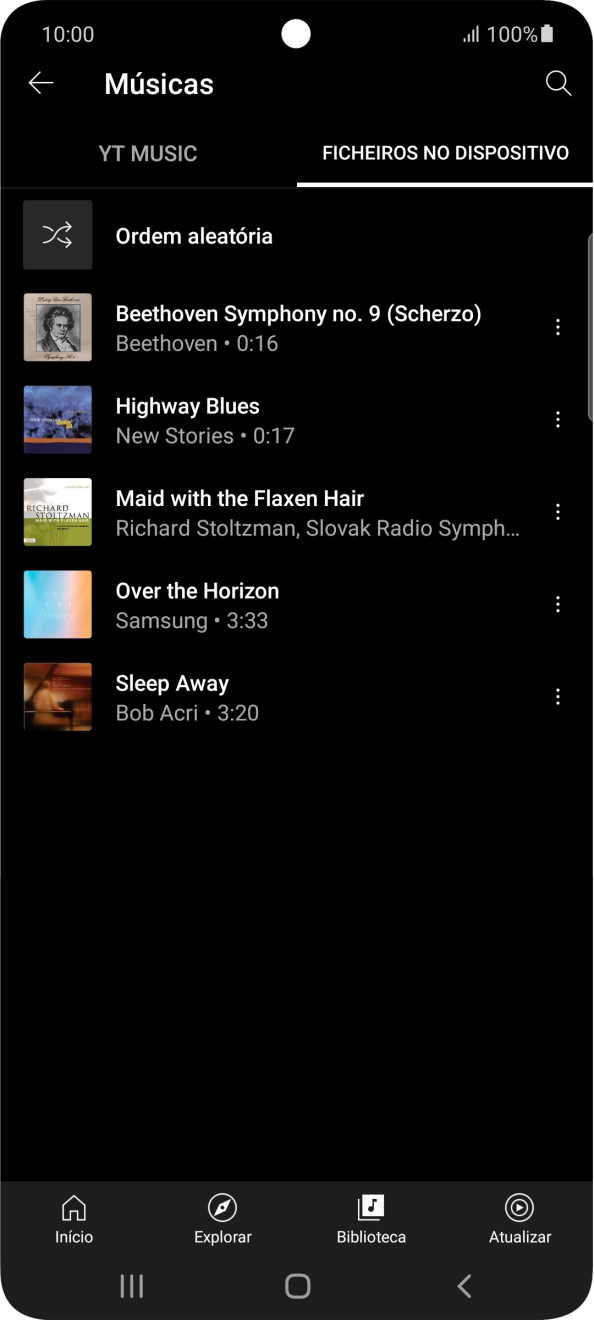Viewport: 594px width, 1320px height.
Task: Open options for Maid with the Flaxen Hair
Action: (x=558, y=512)
